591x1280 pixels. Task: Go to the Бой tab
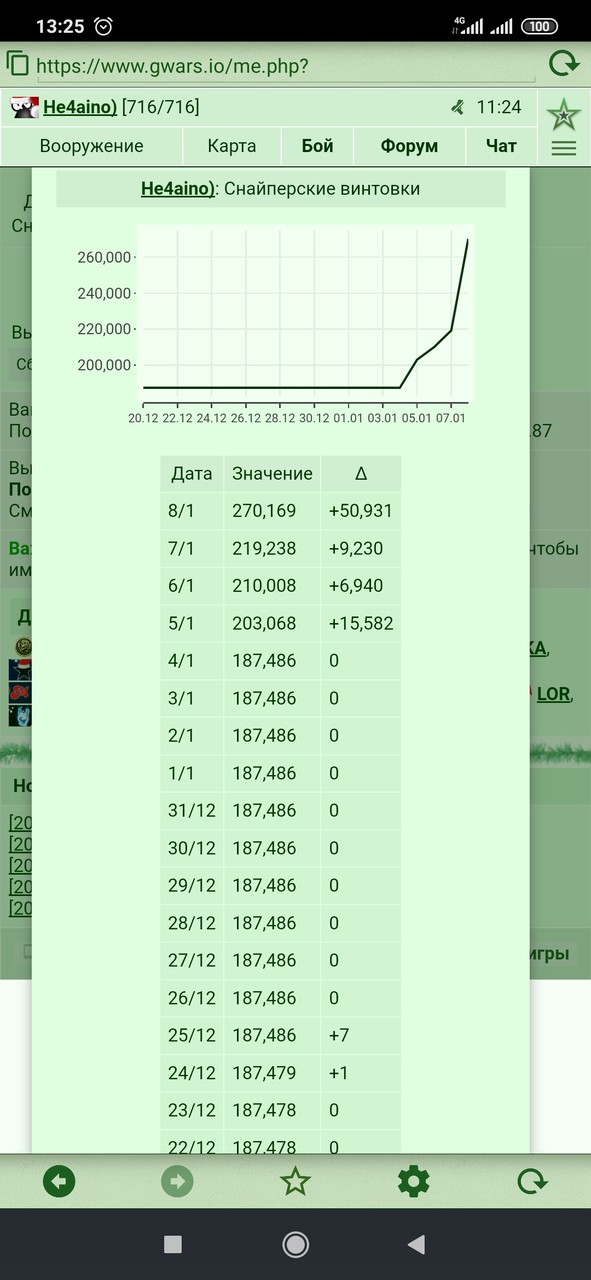(317, 146)
